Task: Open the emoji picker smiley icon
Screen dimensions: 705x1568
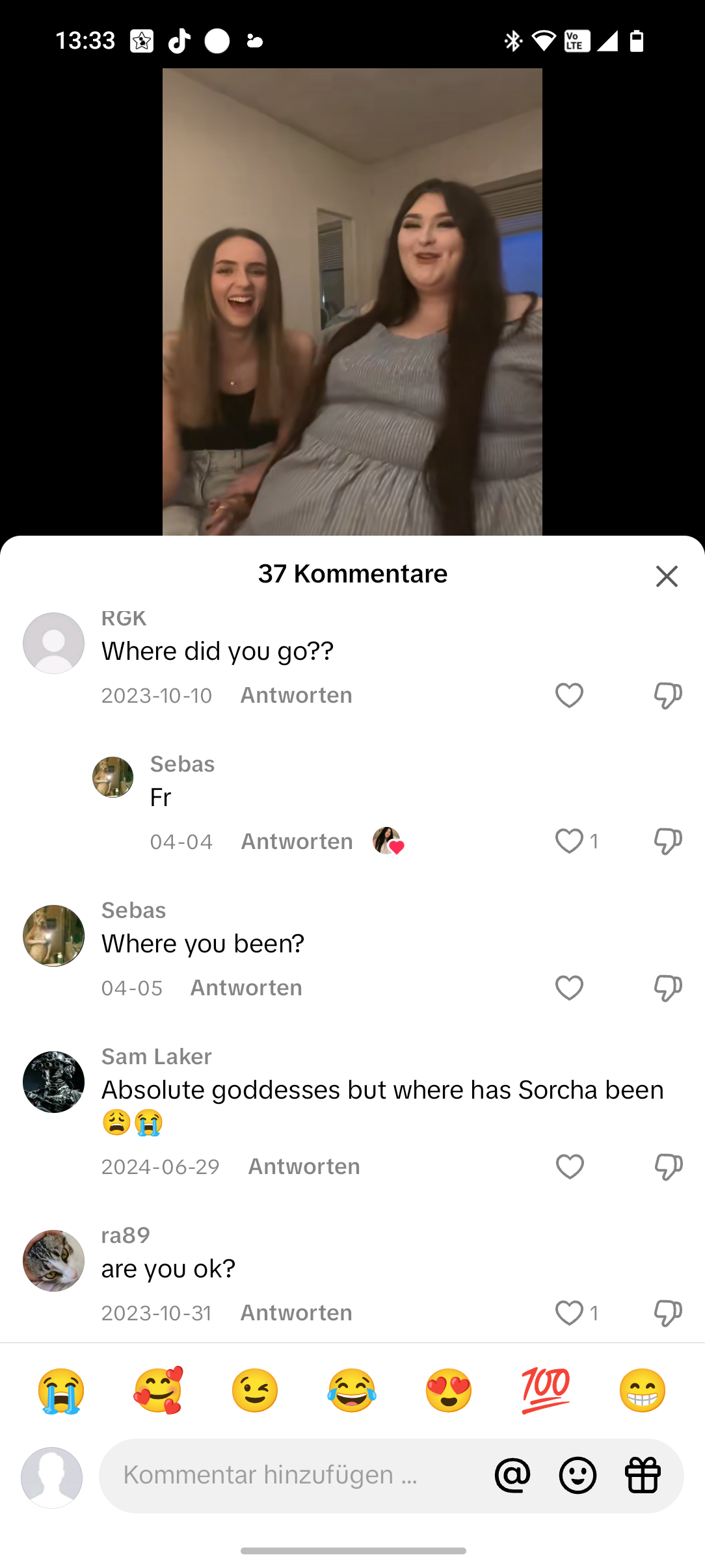Action: click(578, 1475)
